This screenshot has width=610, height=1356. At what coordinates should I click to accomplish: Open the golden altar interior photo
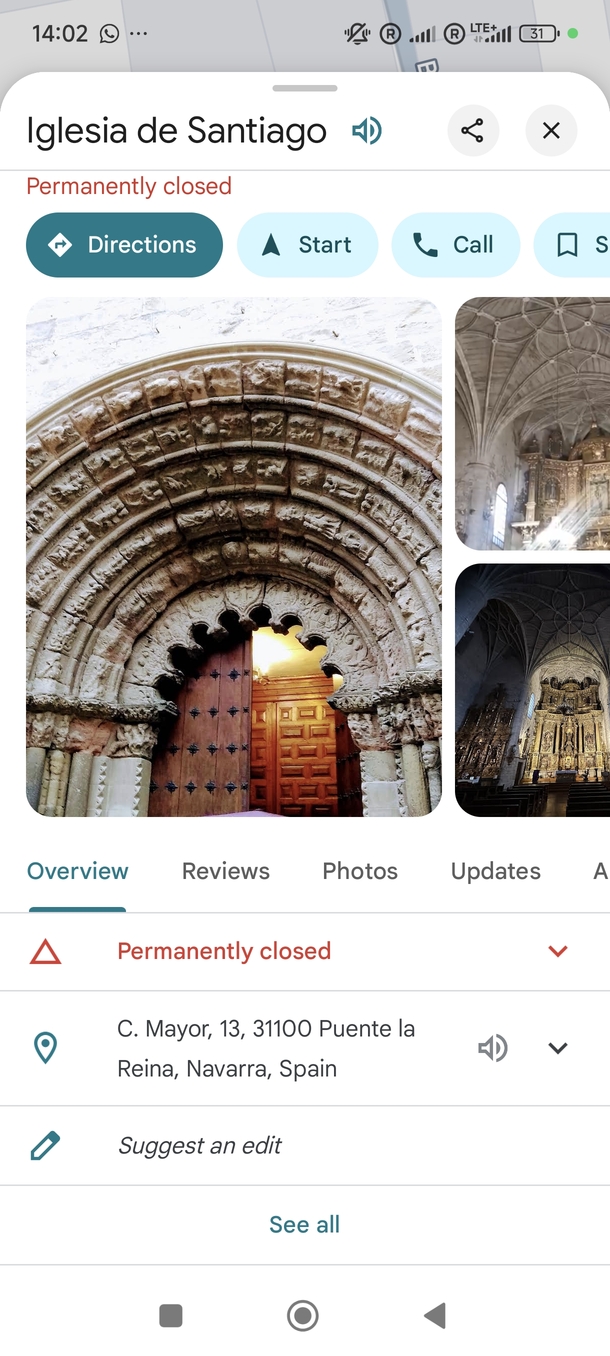(532, 690)
